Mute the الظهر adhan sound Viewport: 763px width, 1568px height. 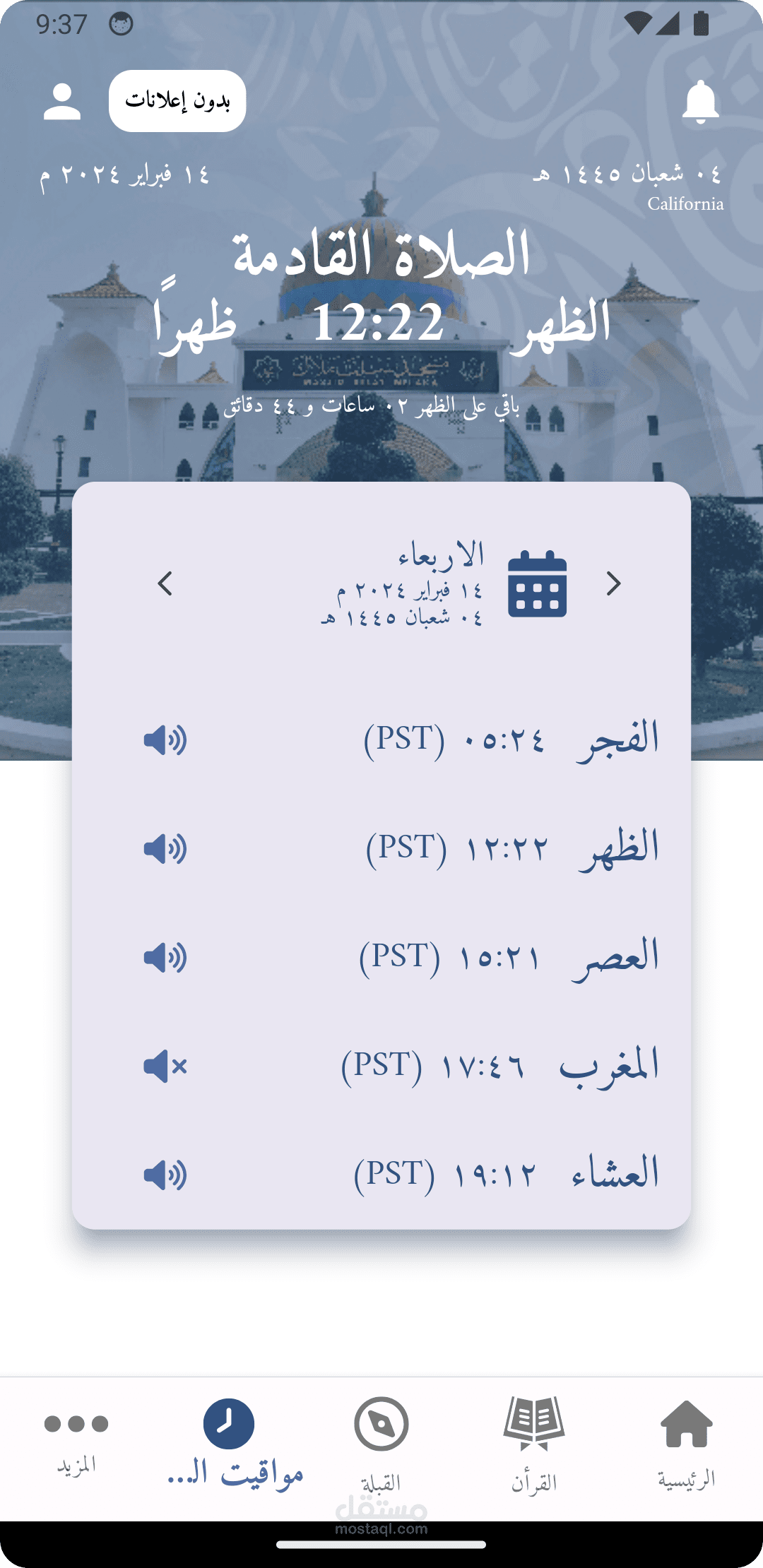165,848
